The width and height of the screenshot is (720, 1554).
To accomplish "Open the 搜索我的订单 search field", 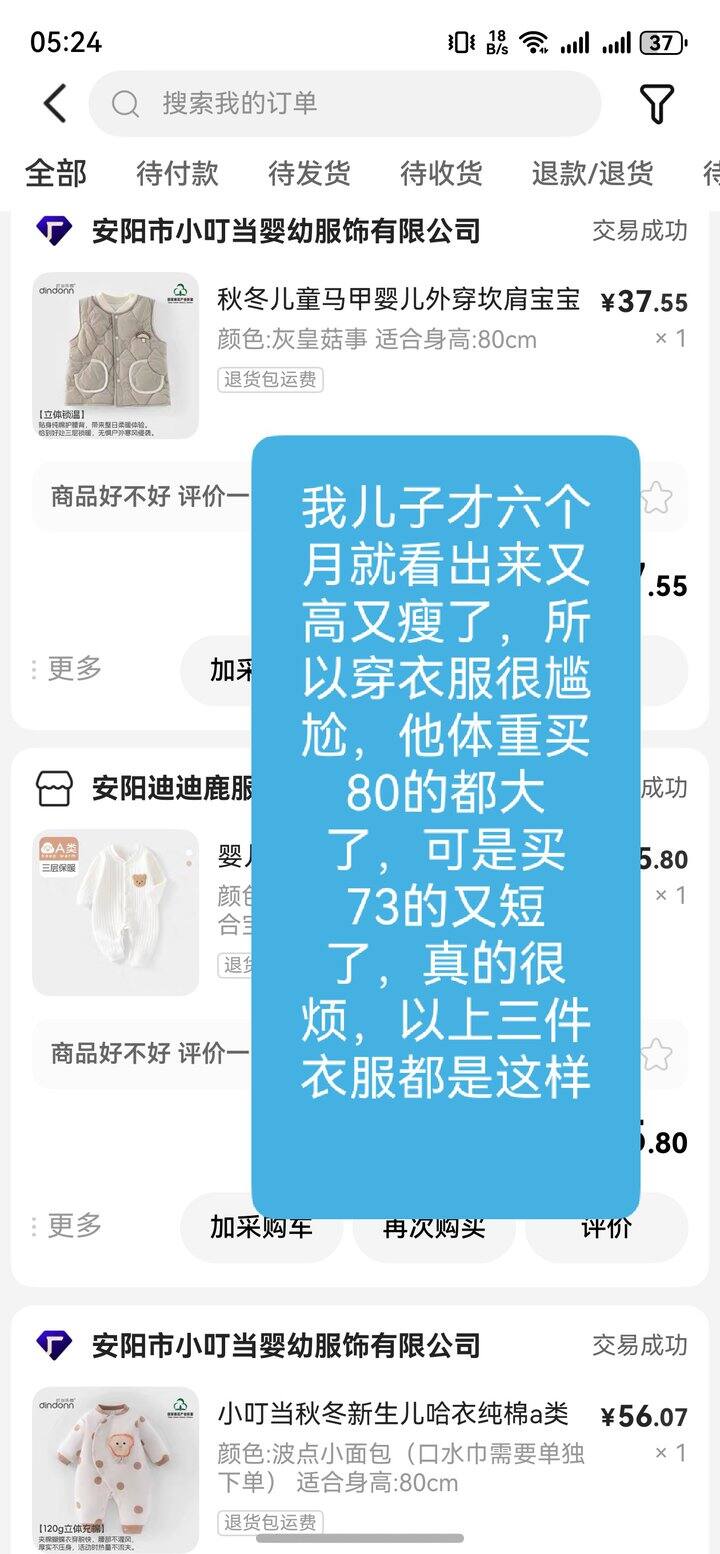I will click(x=345, y=103).
